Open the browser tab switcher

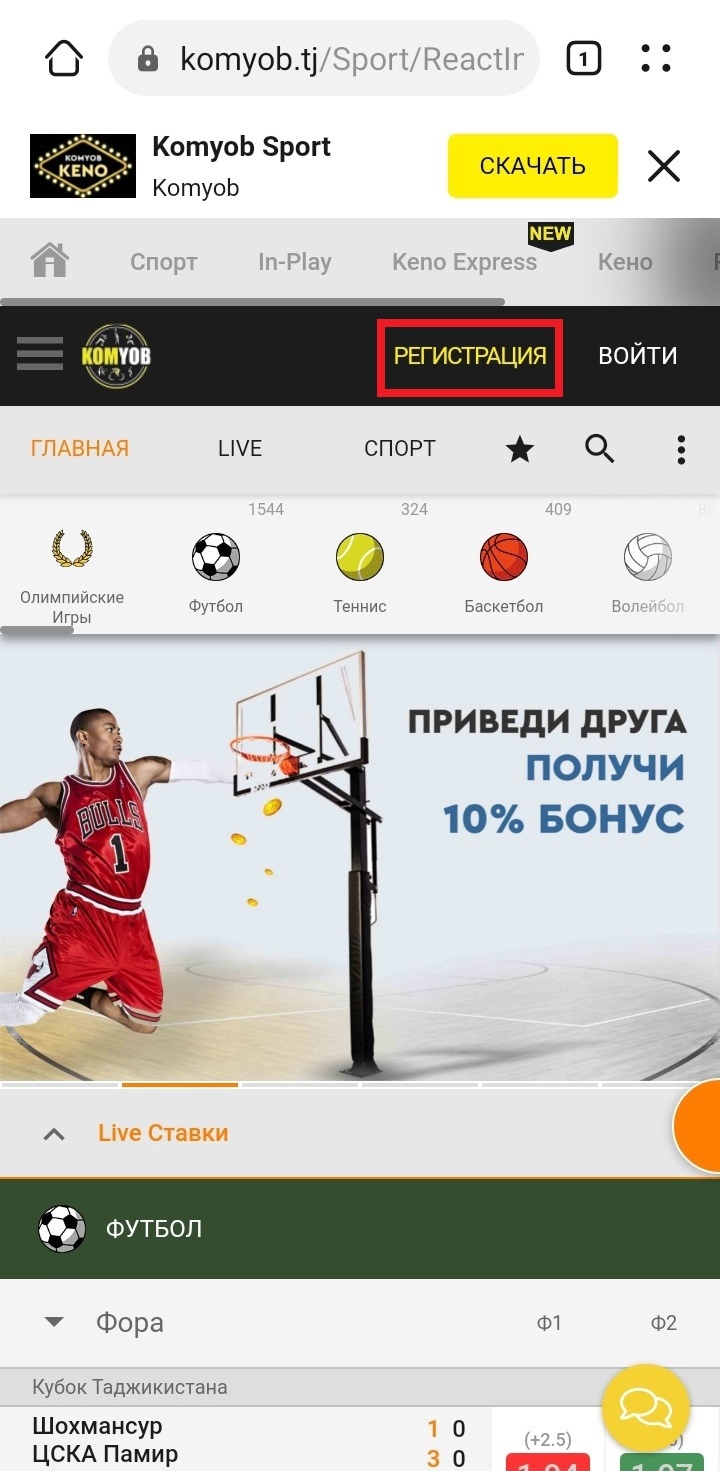[x=584, y=59]
